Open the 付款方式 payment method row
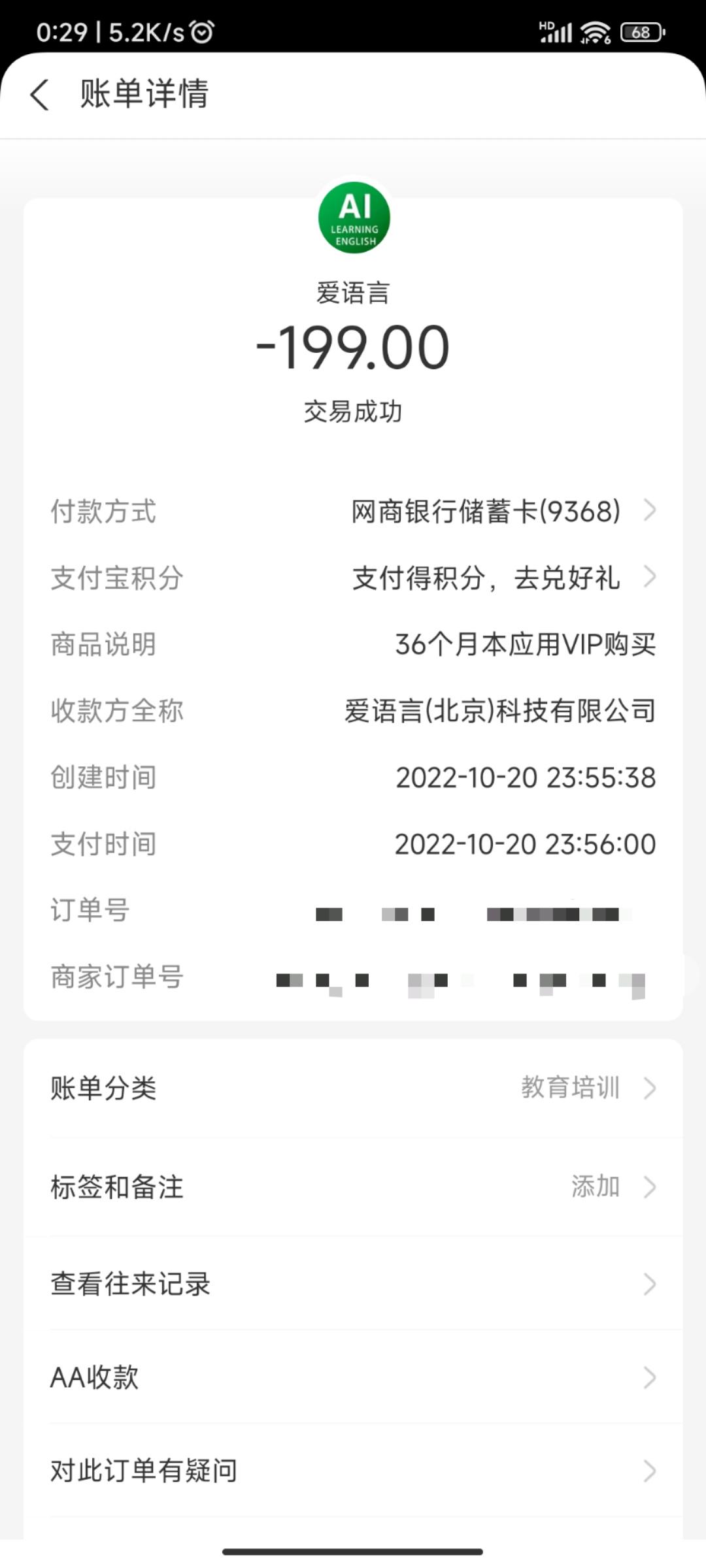The height and width of the screenshot is (1568, 706). (x=353, y=512)
